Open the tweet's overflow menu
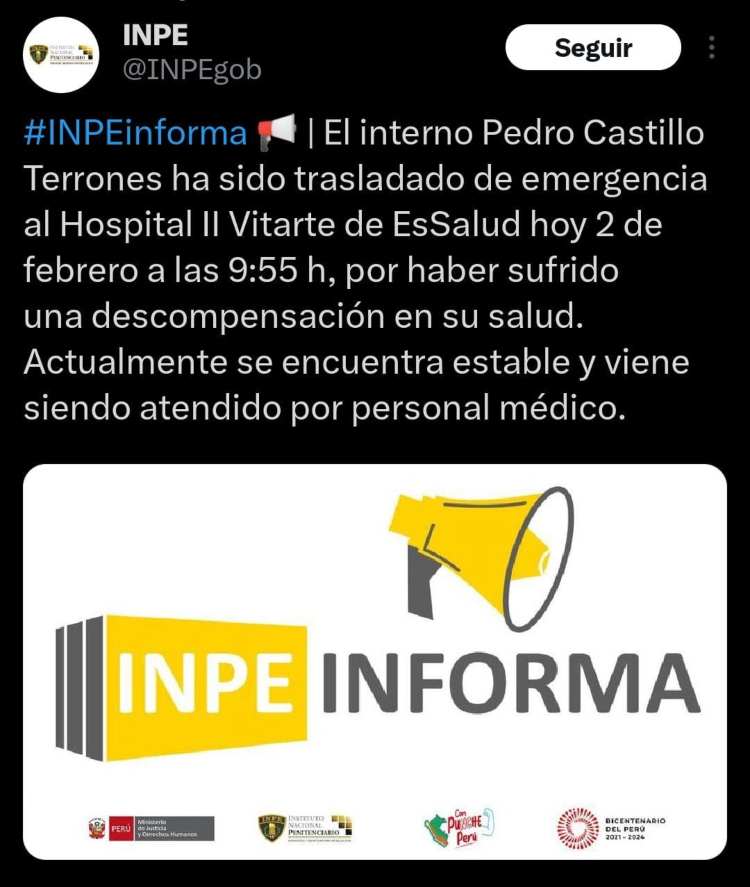The width and height of the screenshot is (750, 887). (x=712, y=48)
